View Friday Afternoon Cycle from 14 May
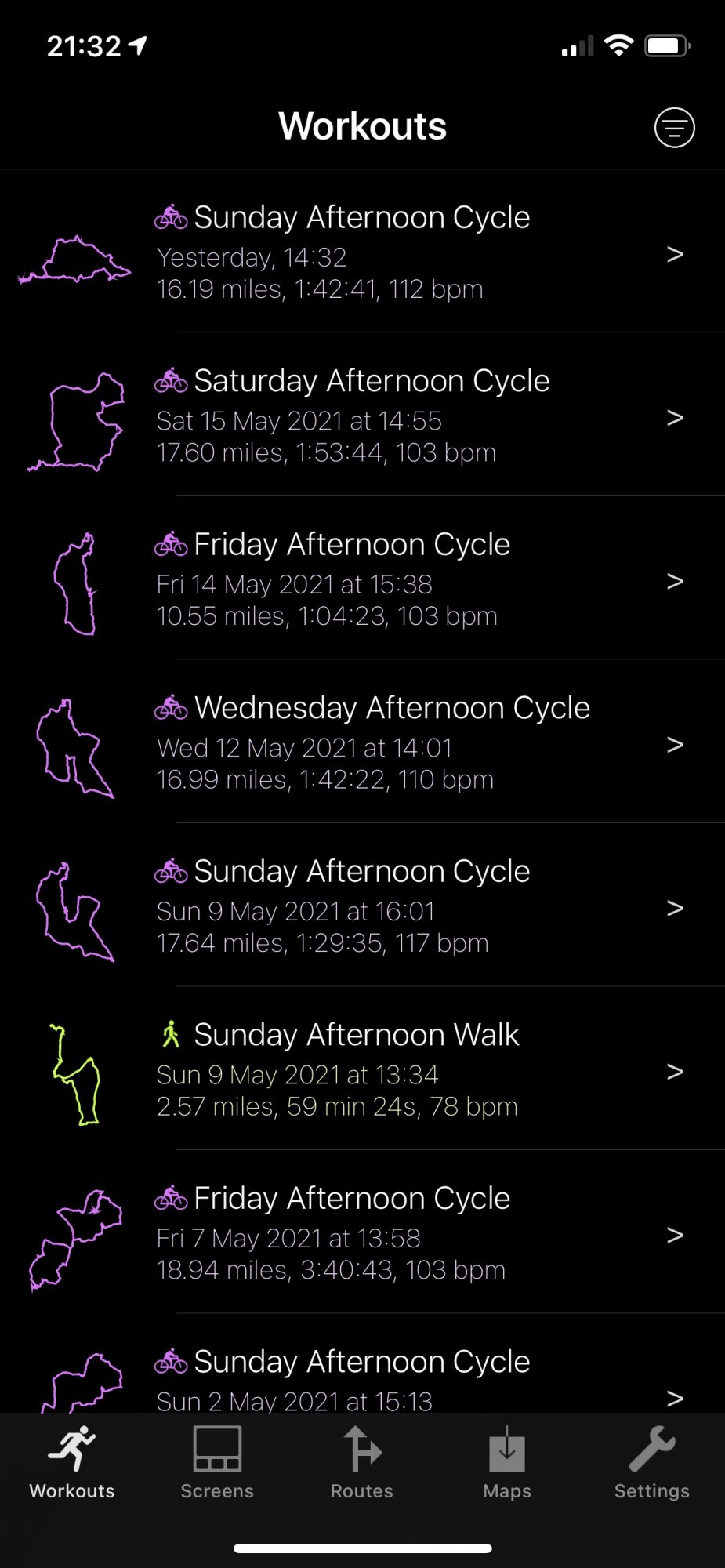The width and height of the screenshot is (725, 1568). coord(362,579)
